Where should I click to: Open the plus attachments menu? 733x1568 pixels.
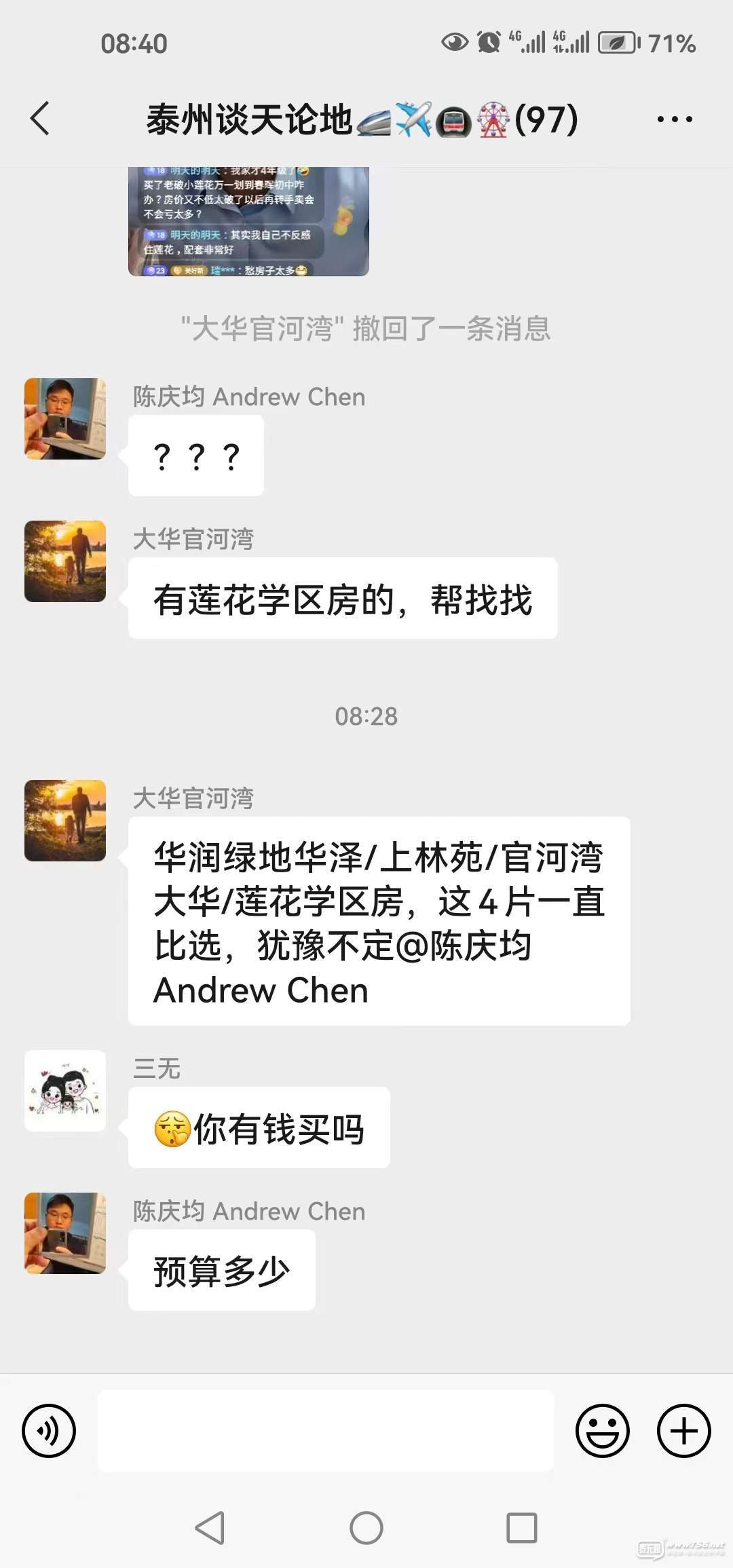click(683, 1430)
